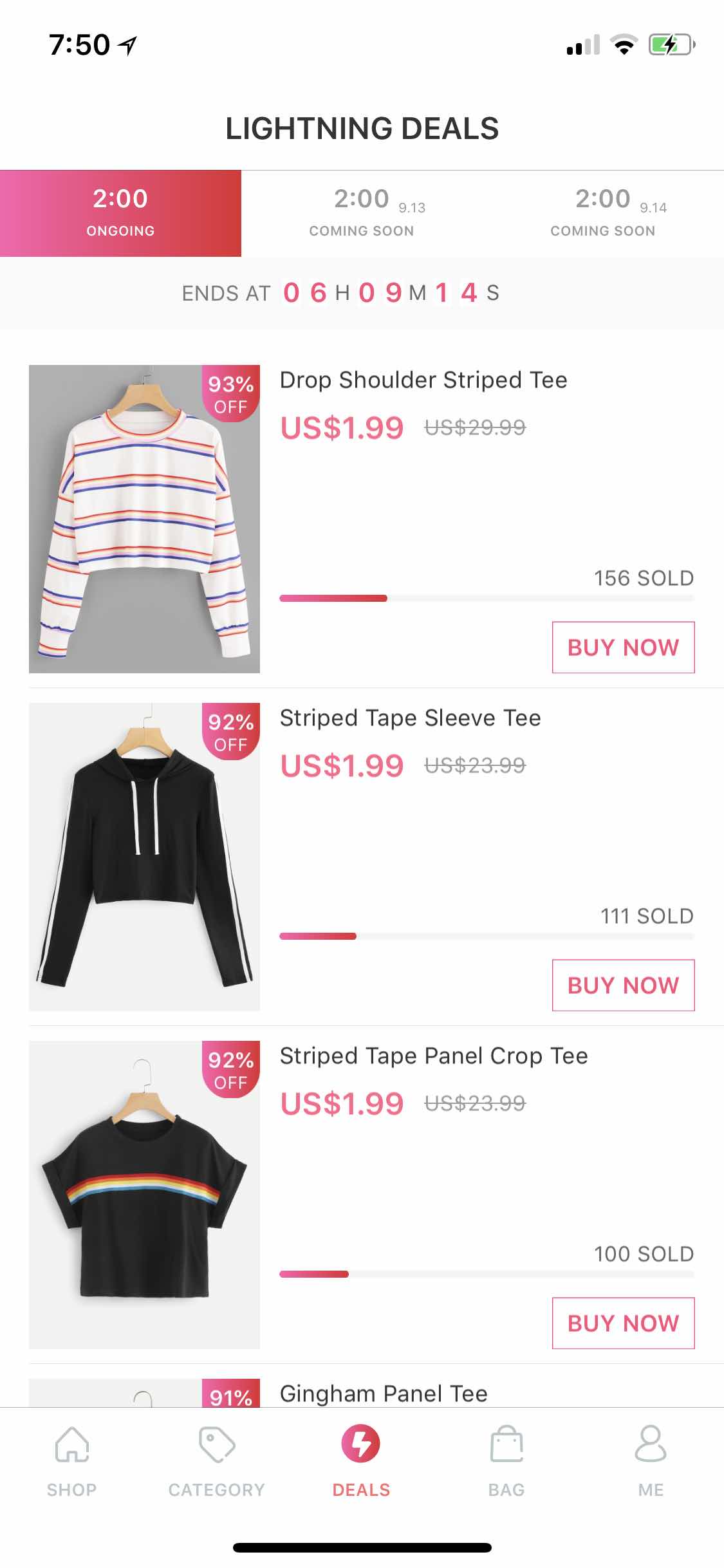The image size is (724, 1568).
Task: Open the Category tab
Action: coord(216,1461)
